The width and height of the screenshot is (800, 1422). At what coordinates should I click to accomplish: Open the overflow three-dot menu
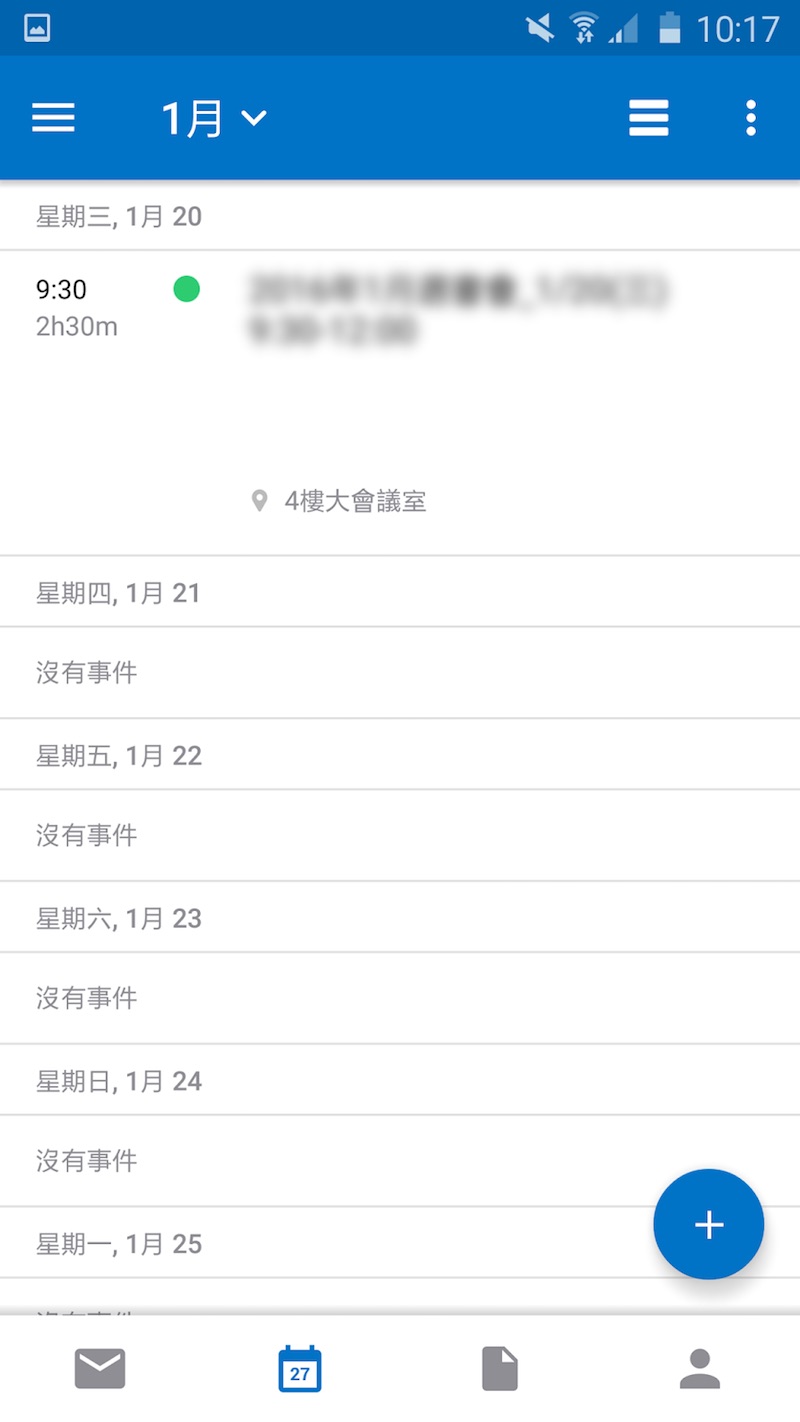750,117
